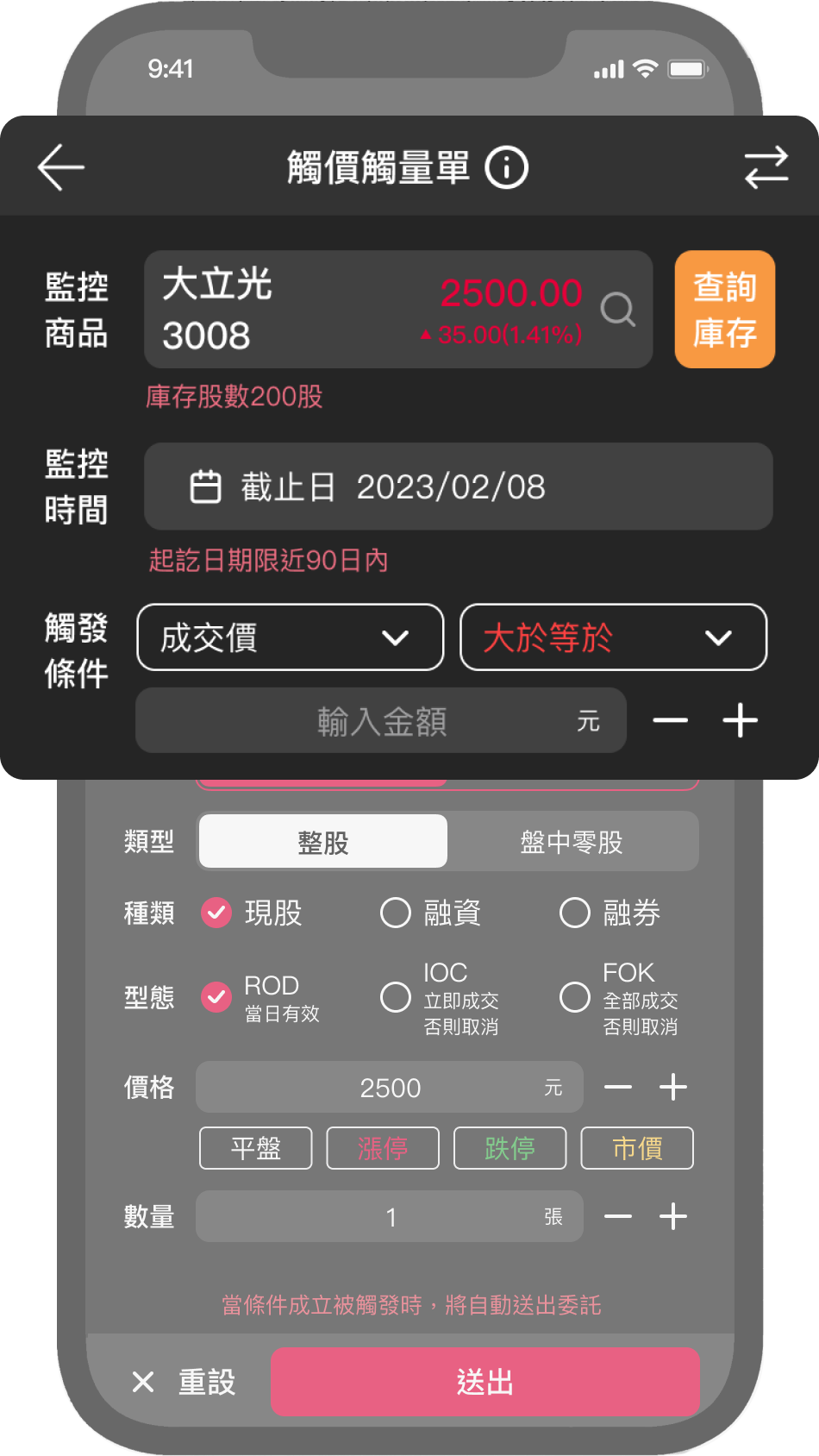Increase the 數量 with plus
The height and width of the screenshot is (1456, 819).
(672, 1216)
